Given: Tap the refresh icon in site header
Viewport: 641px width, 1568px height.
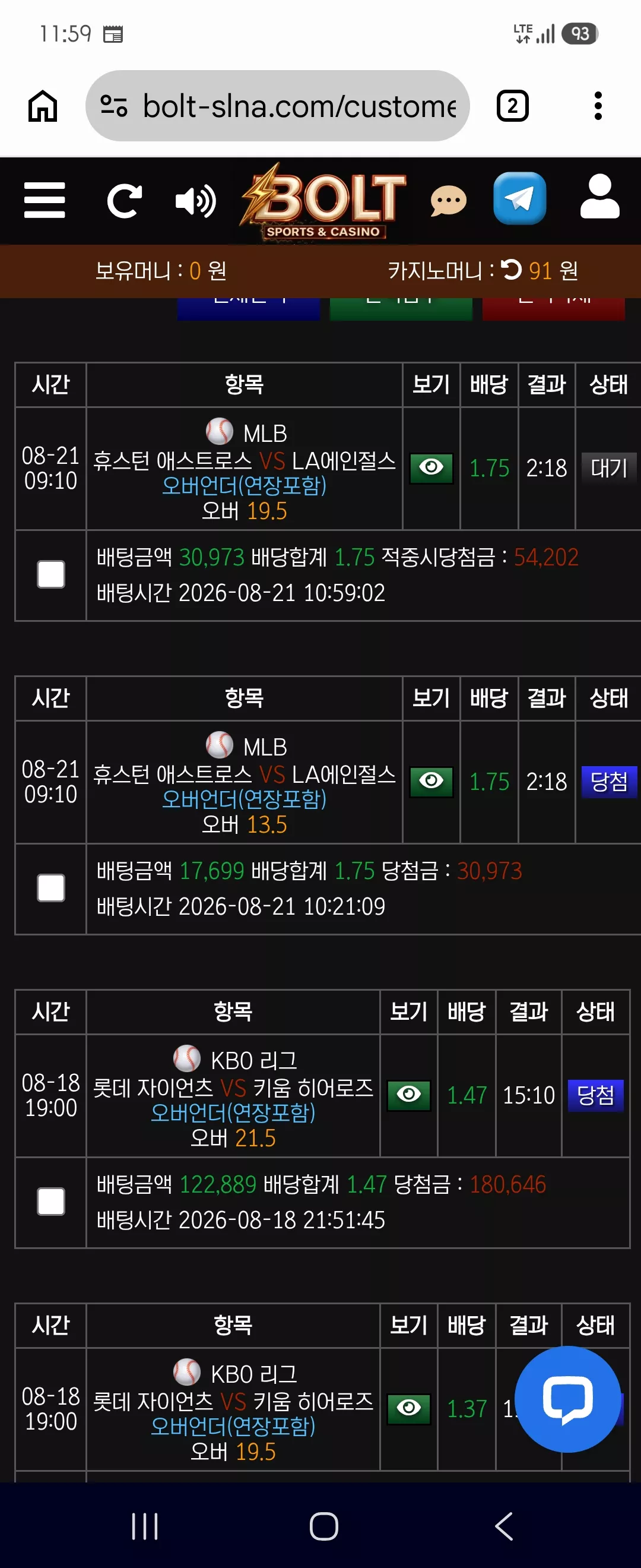Looking at the screenshot, I should point(124,201).
